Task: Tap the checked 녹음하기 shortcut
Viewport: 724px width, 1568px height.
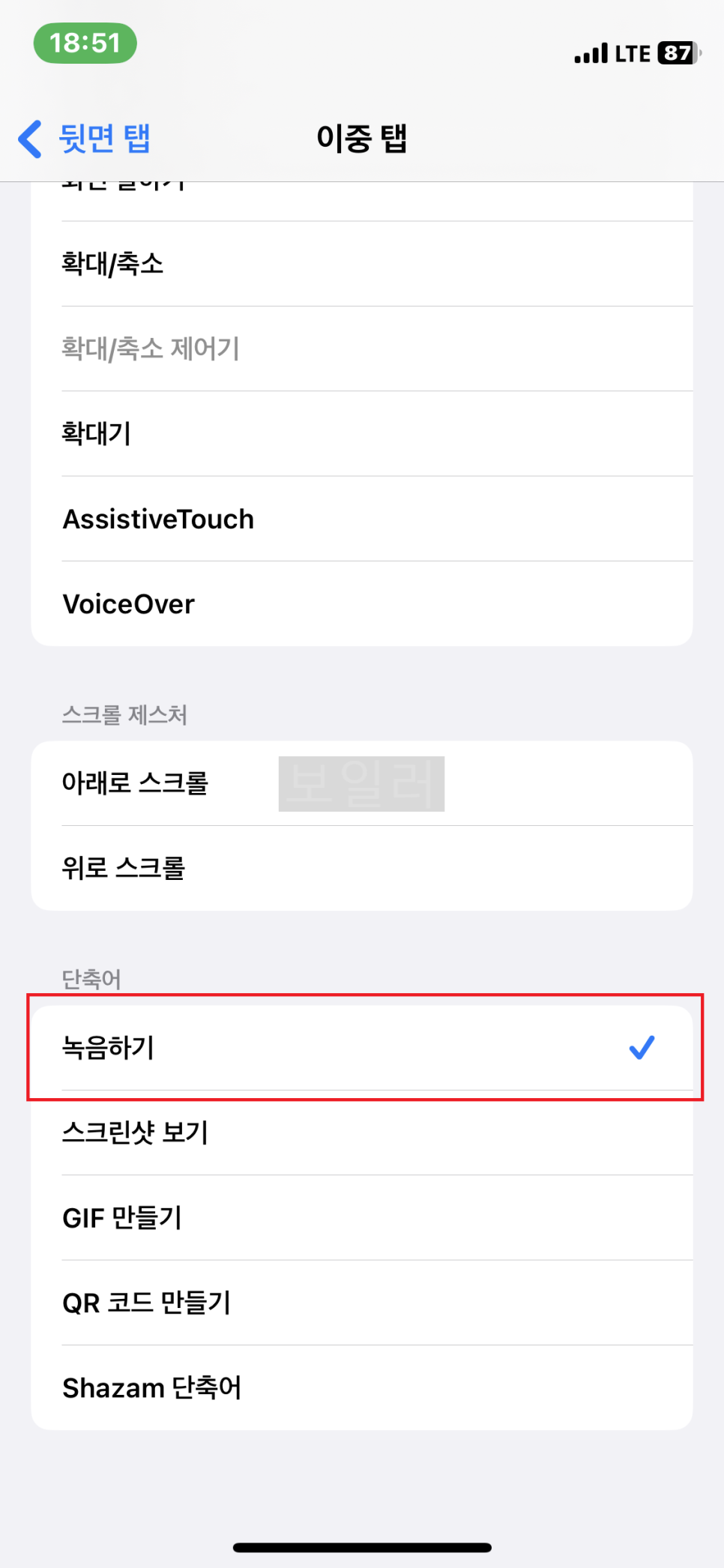Action: [x=362, y=1048]
